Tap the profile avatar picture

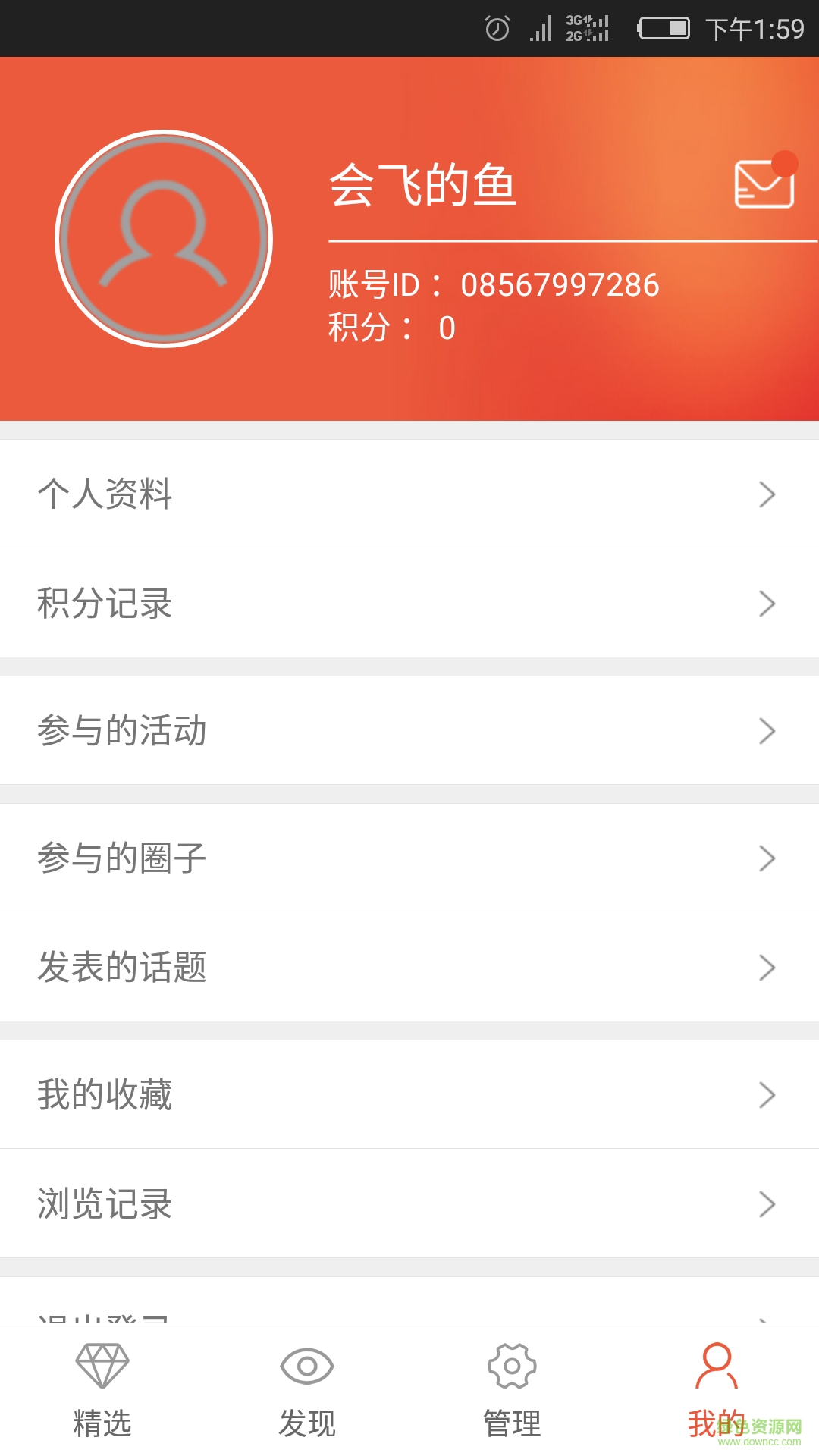(164, 239)
